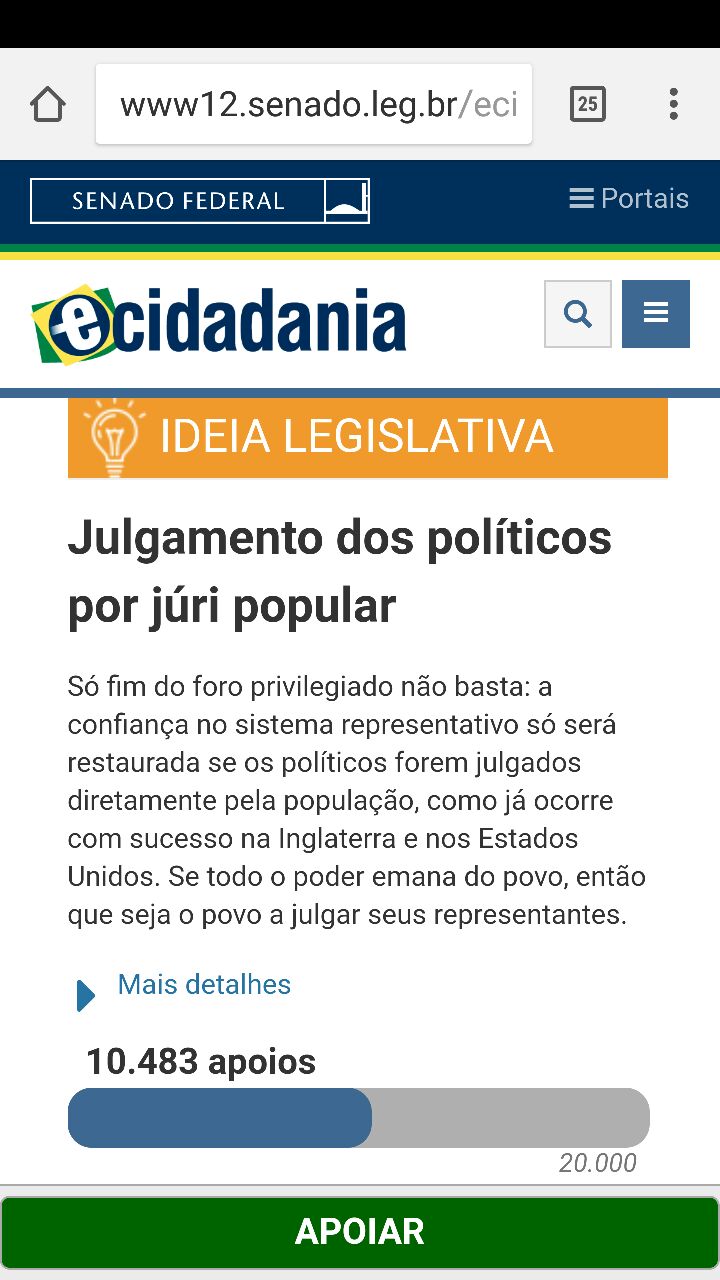Open the e-Cidadania site search

(578, 314)
